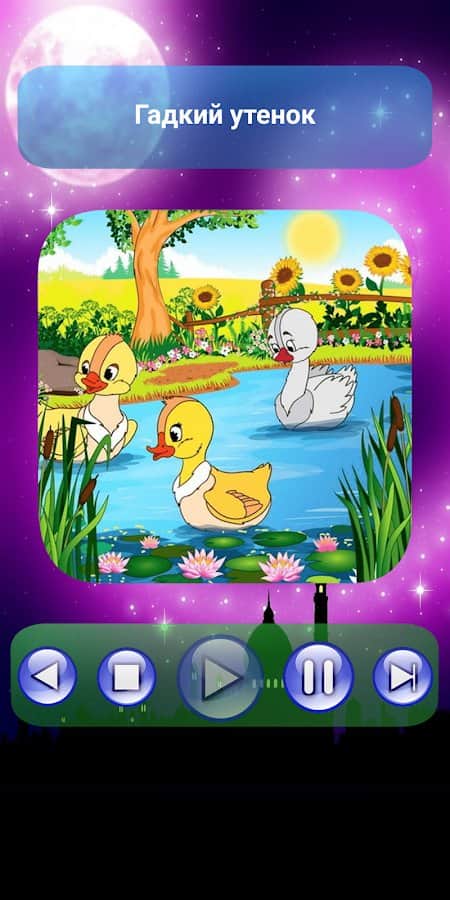The width and height of the screenshot is (450, 900).
Task: Go to the previous audio tale
Action: (47, 677)
